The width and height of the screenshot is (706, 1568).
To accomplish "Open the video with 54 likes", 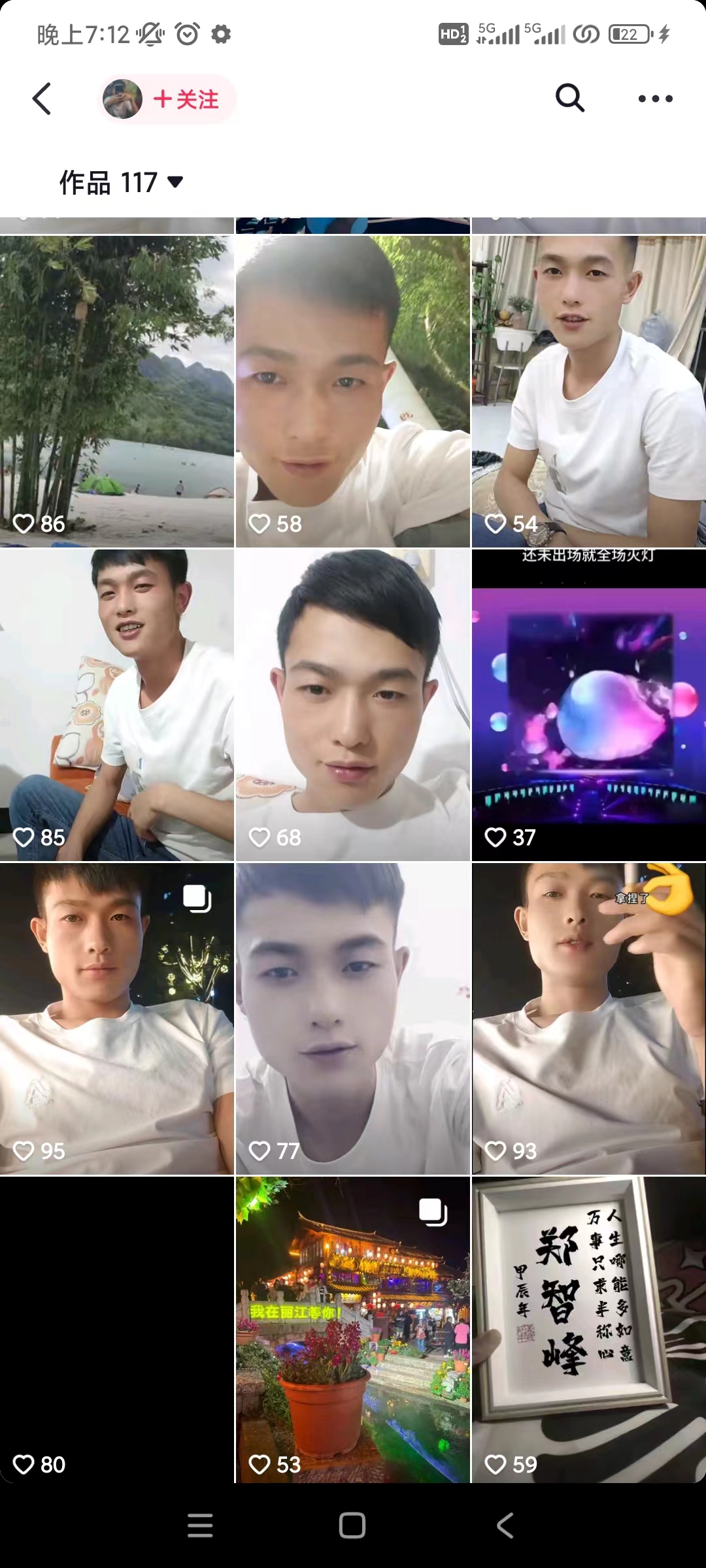I will (x=588, y=391).
